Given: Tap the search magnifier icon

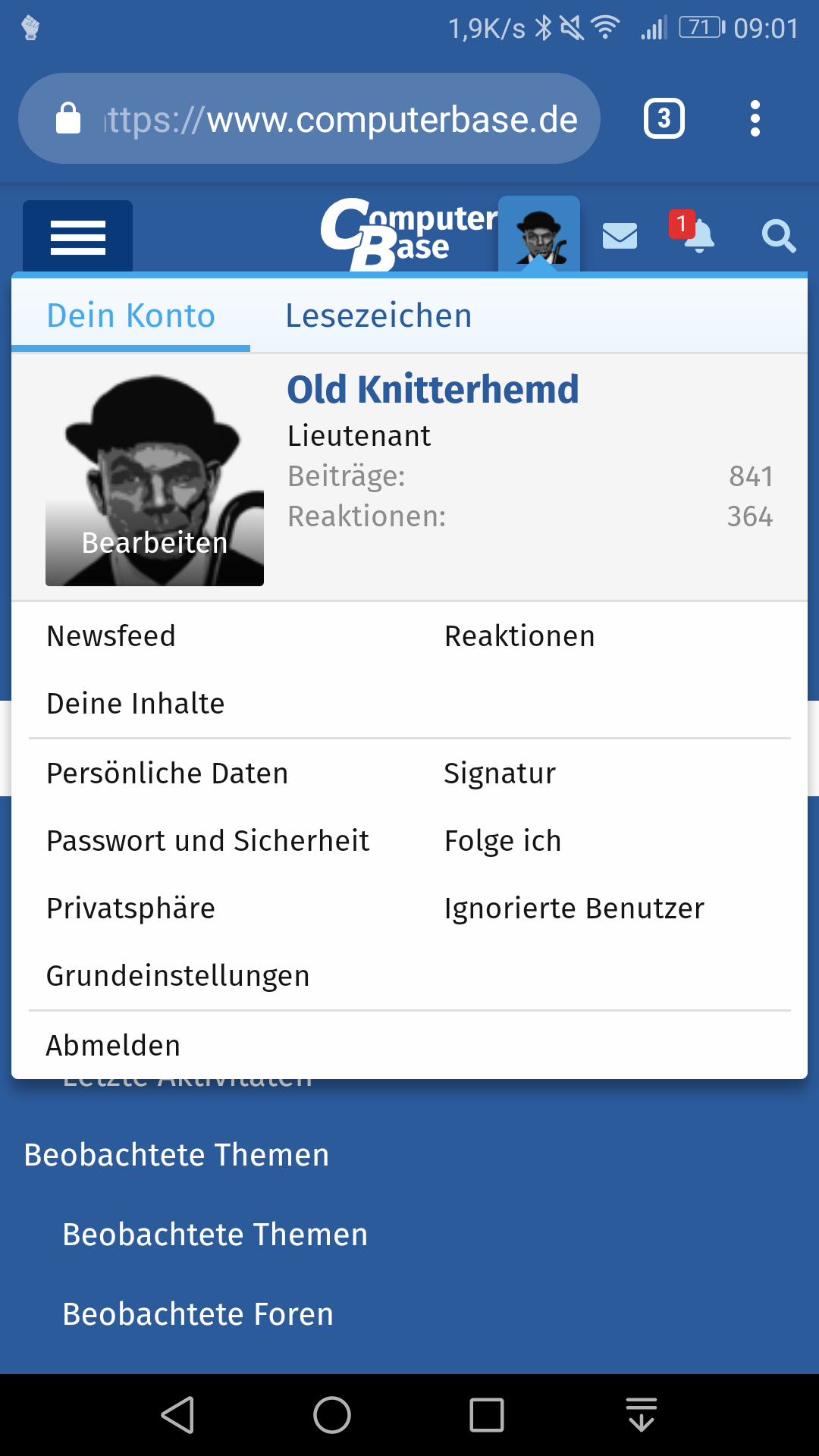Looking at the screenshot, I should (x=778, y=236).
